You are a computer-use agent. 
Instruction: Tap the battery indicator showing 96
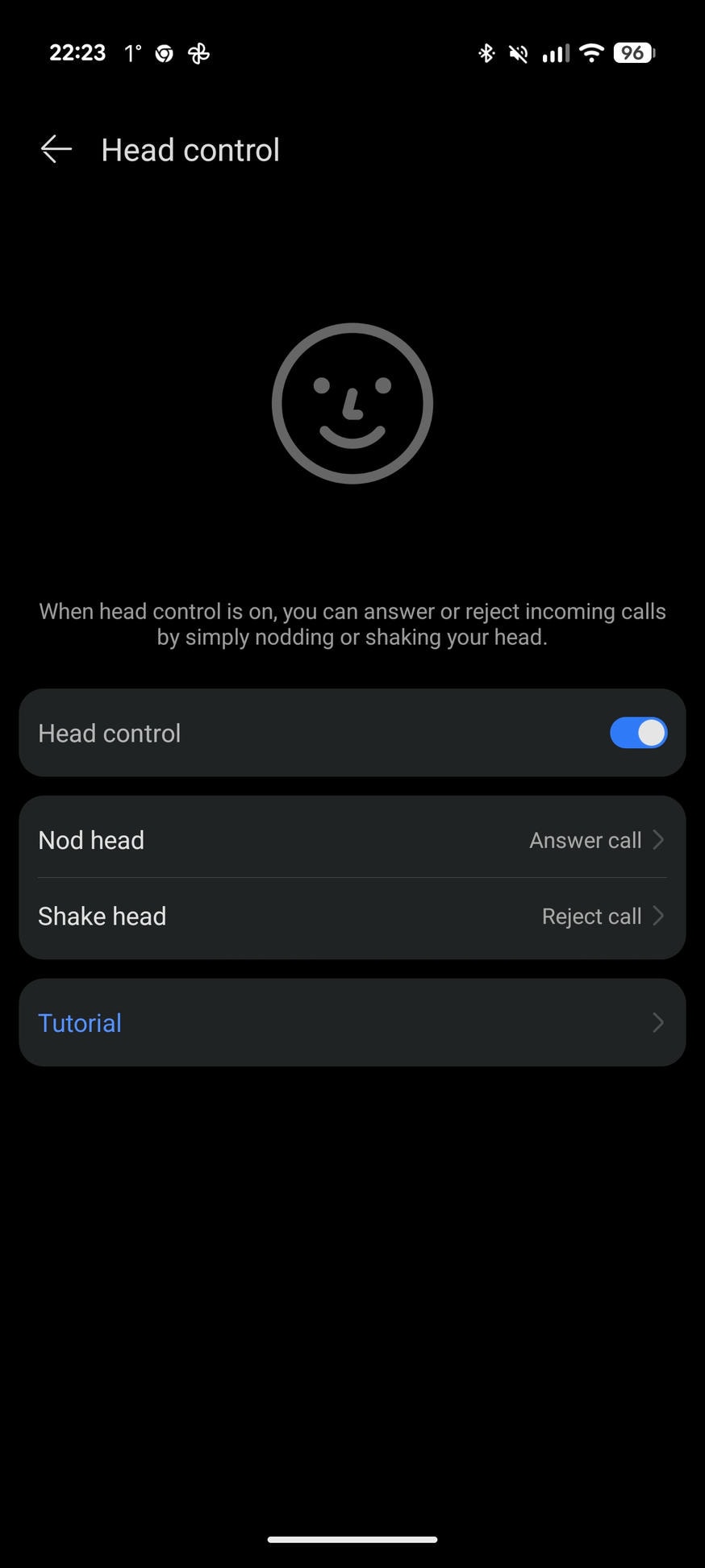(x=633, y=53)
